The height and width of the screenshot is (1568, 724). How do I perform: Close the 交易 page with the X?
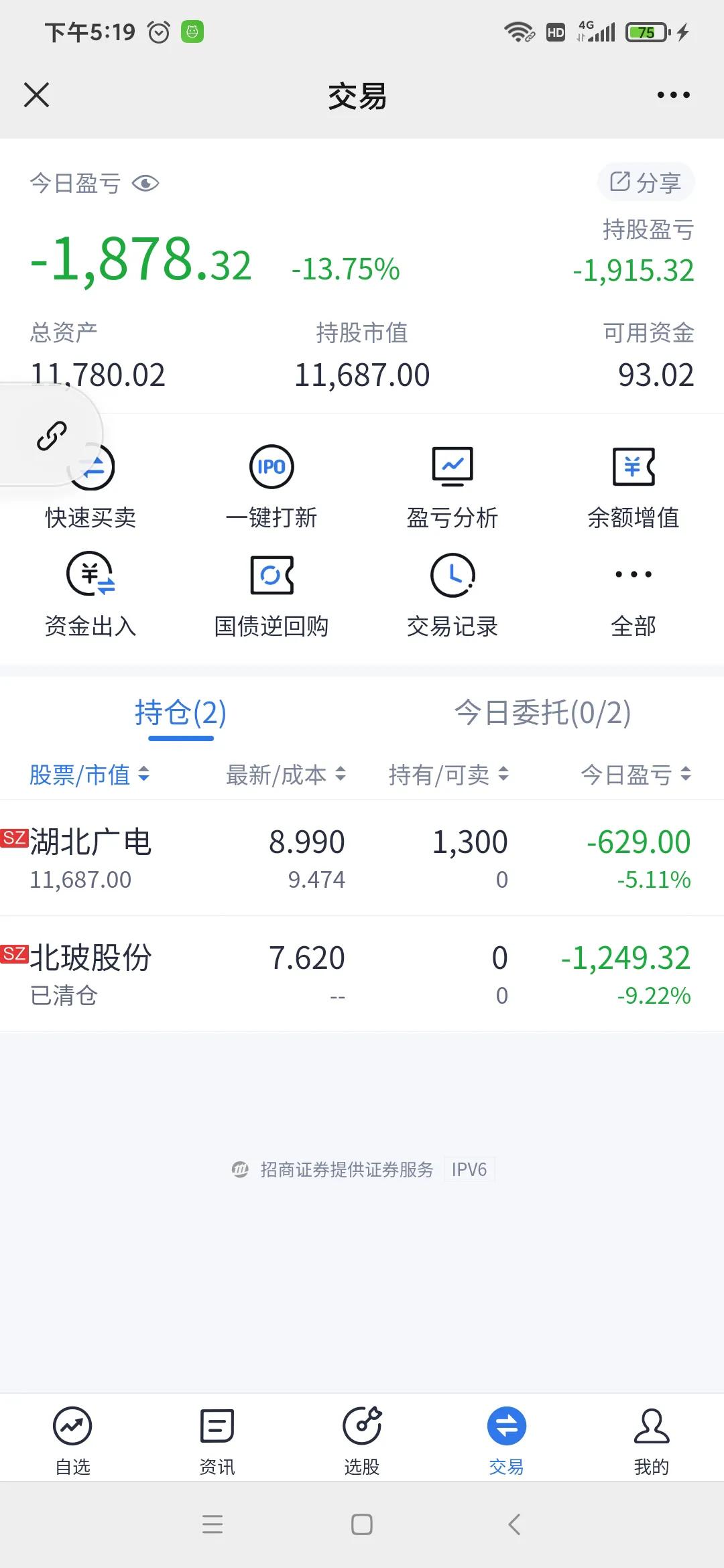[x=36, y=94]
